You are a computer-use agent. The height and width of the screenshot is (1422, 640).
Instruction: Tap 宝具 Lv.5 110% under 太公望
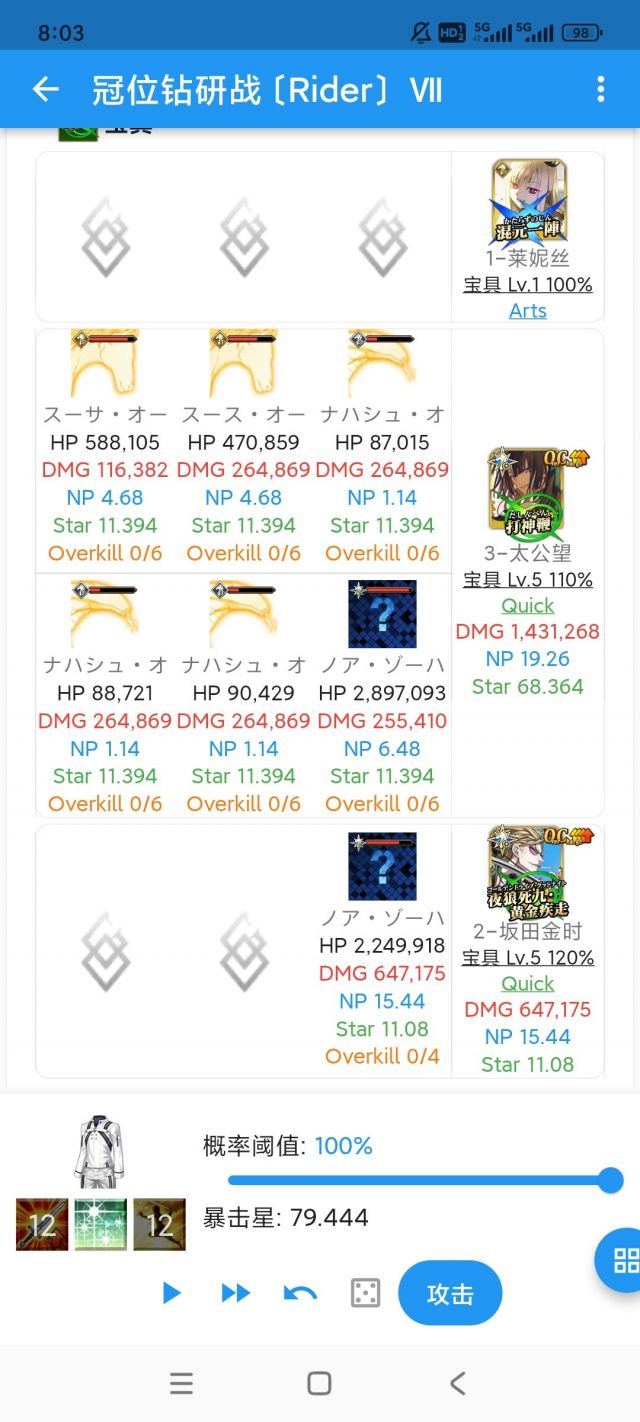(528, 580)
